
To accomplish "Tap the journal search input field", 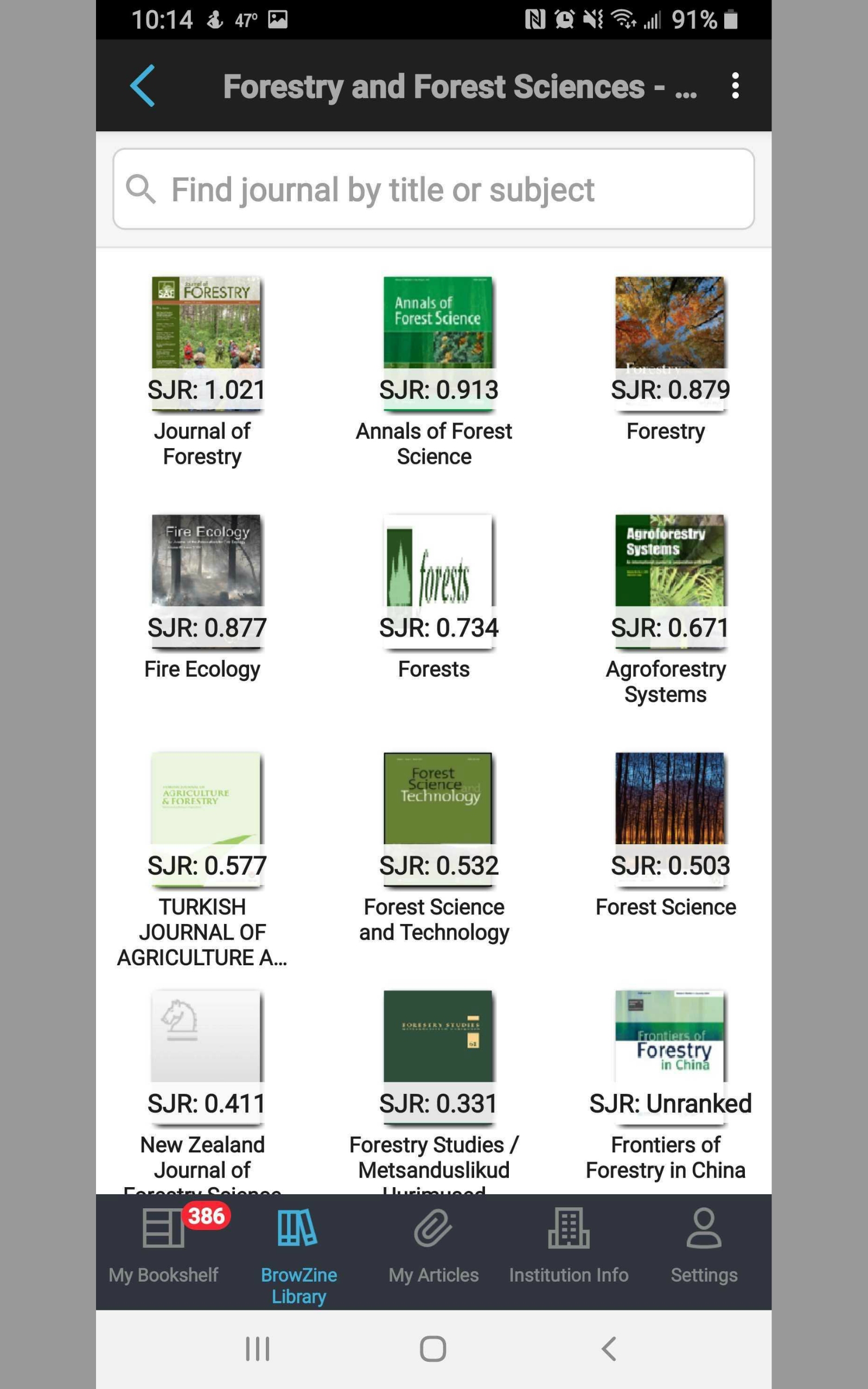I will pyautogui.click(x=434, y=189).
